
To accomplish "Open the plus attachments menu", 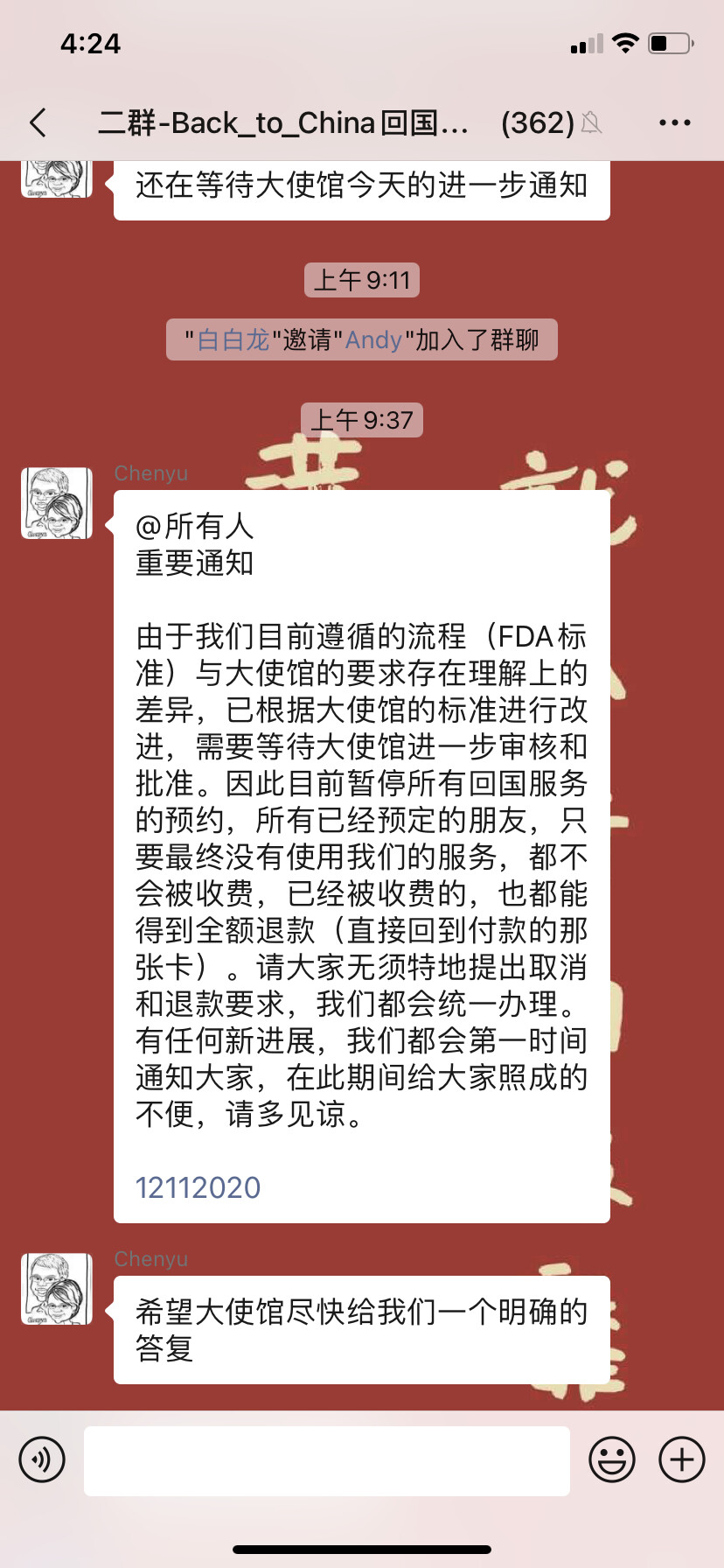I will 682,1459.
